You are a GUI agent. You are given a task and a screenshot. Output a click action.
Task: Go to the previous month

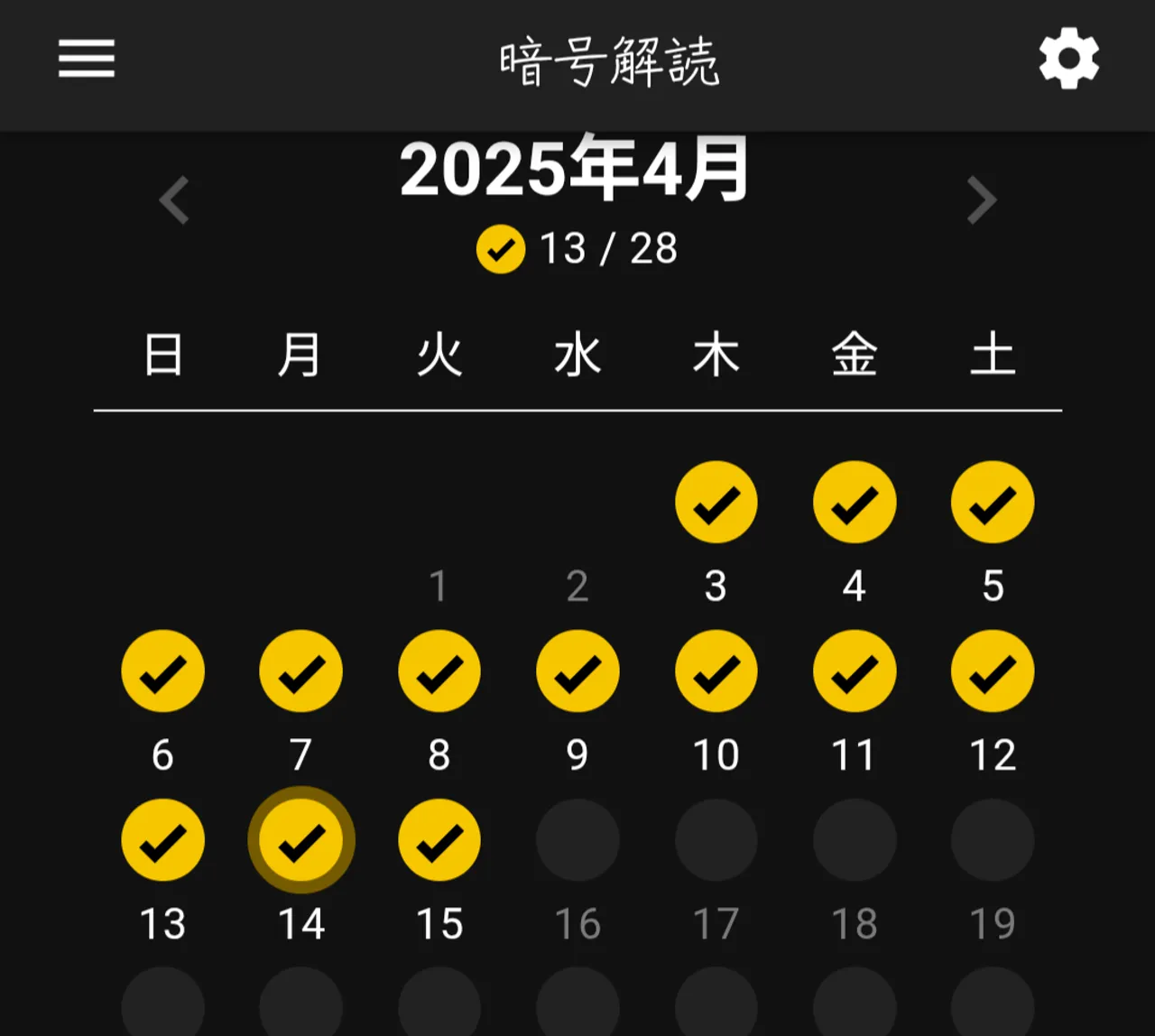(174, 200)
